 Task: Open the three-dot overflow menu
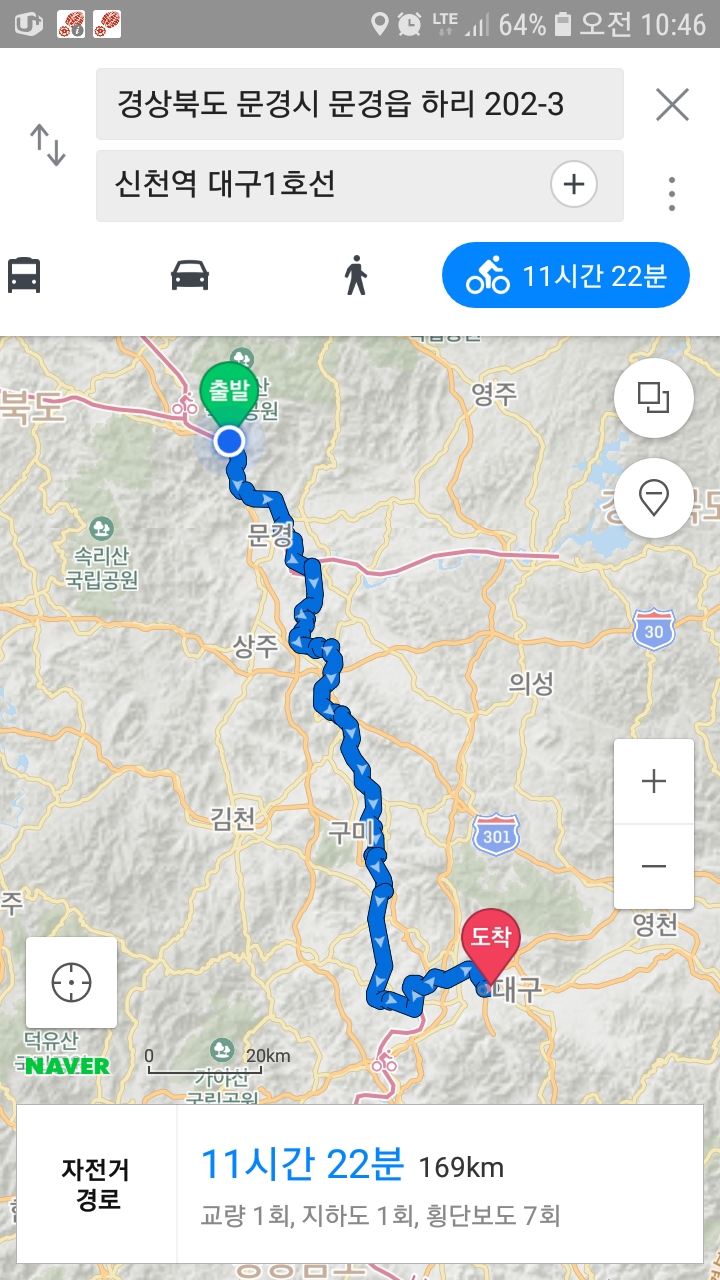tap(672, 192)
